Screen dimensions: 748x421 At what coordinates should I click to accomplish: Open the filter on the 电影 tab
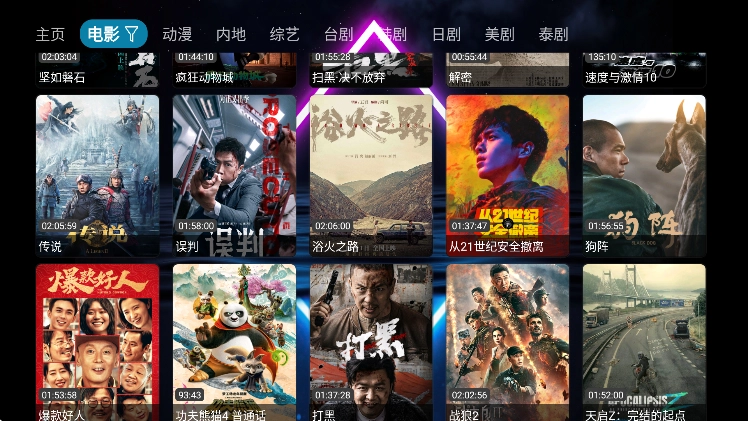(131, 34)
